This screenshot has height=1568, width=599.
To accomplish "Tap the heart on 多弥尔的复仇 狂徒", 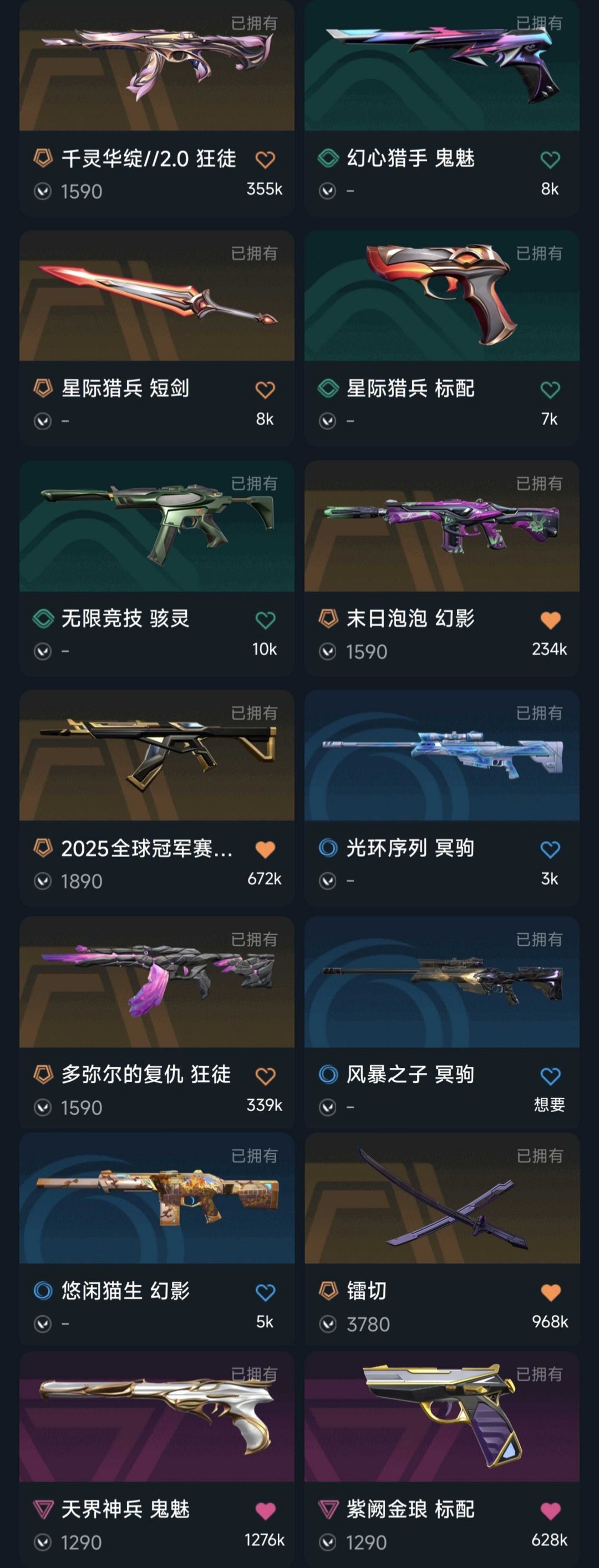I will pyautogui.click(x=265, y=1076).
